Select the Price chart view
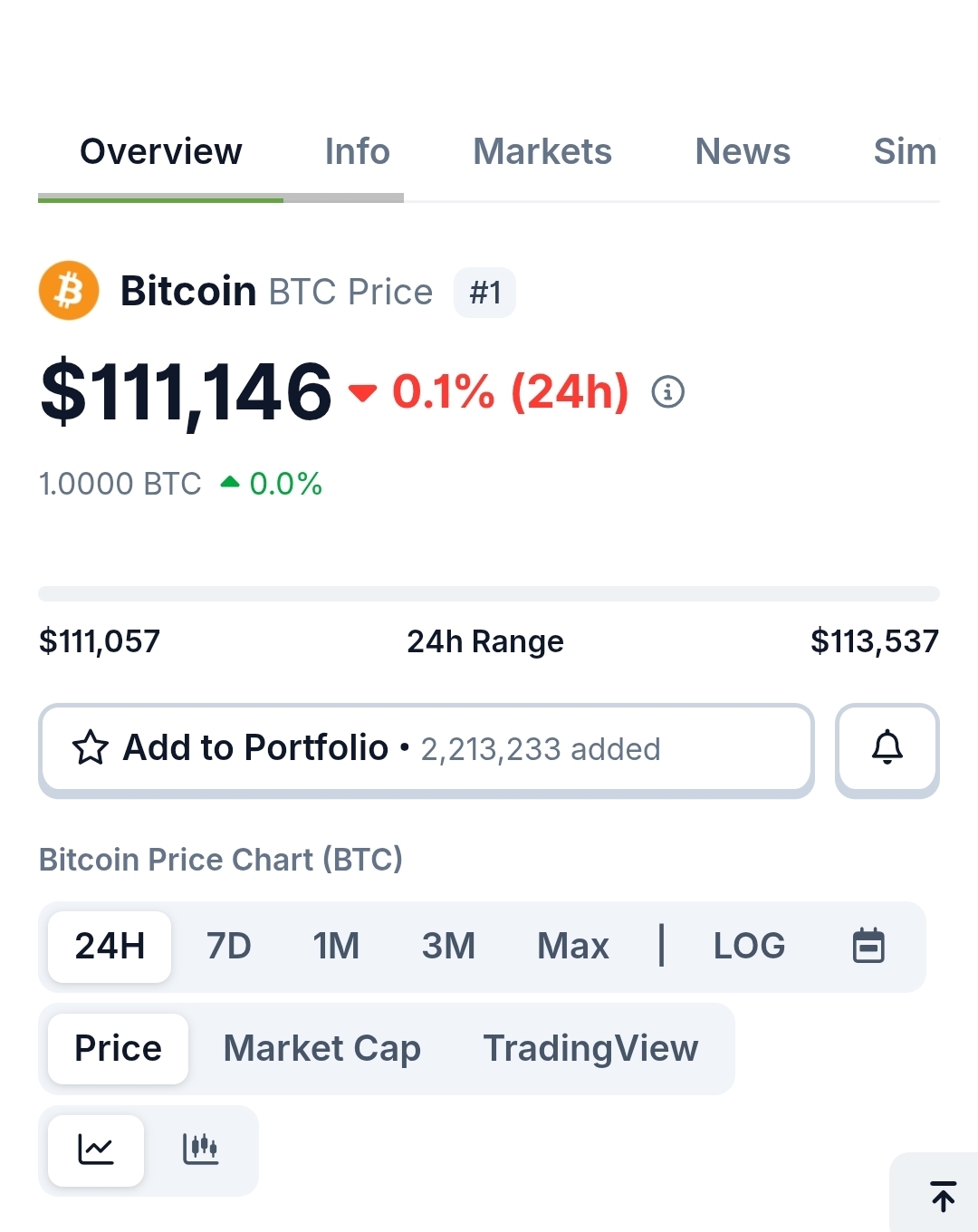Viewport: 978px width, 1232px height. click(x=118, y=1049)
